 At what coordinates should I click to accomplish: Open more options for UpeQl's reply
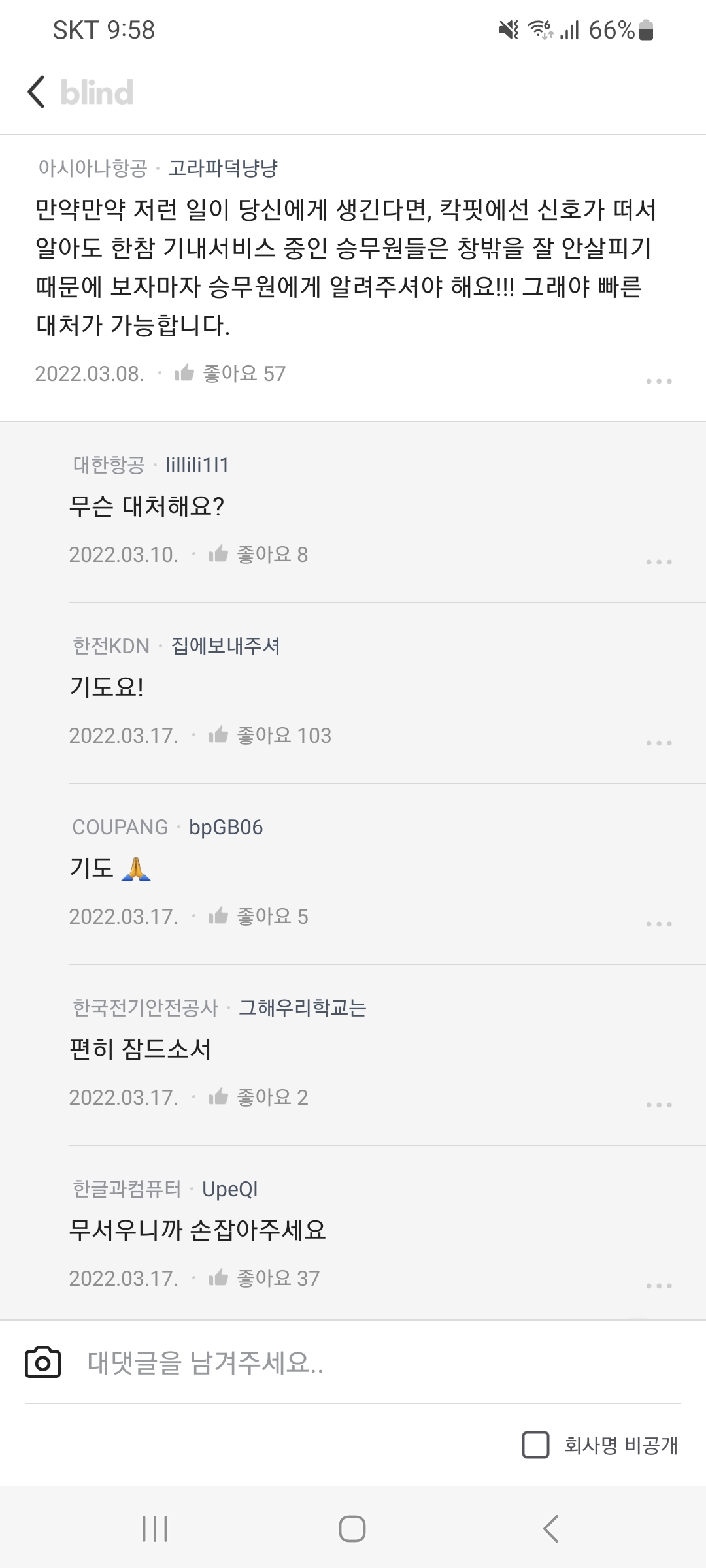pos(659,1286)
